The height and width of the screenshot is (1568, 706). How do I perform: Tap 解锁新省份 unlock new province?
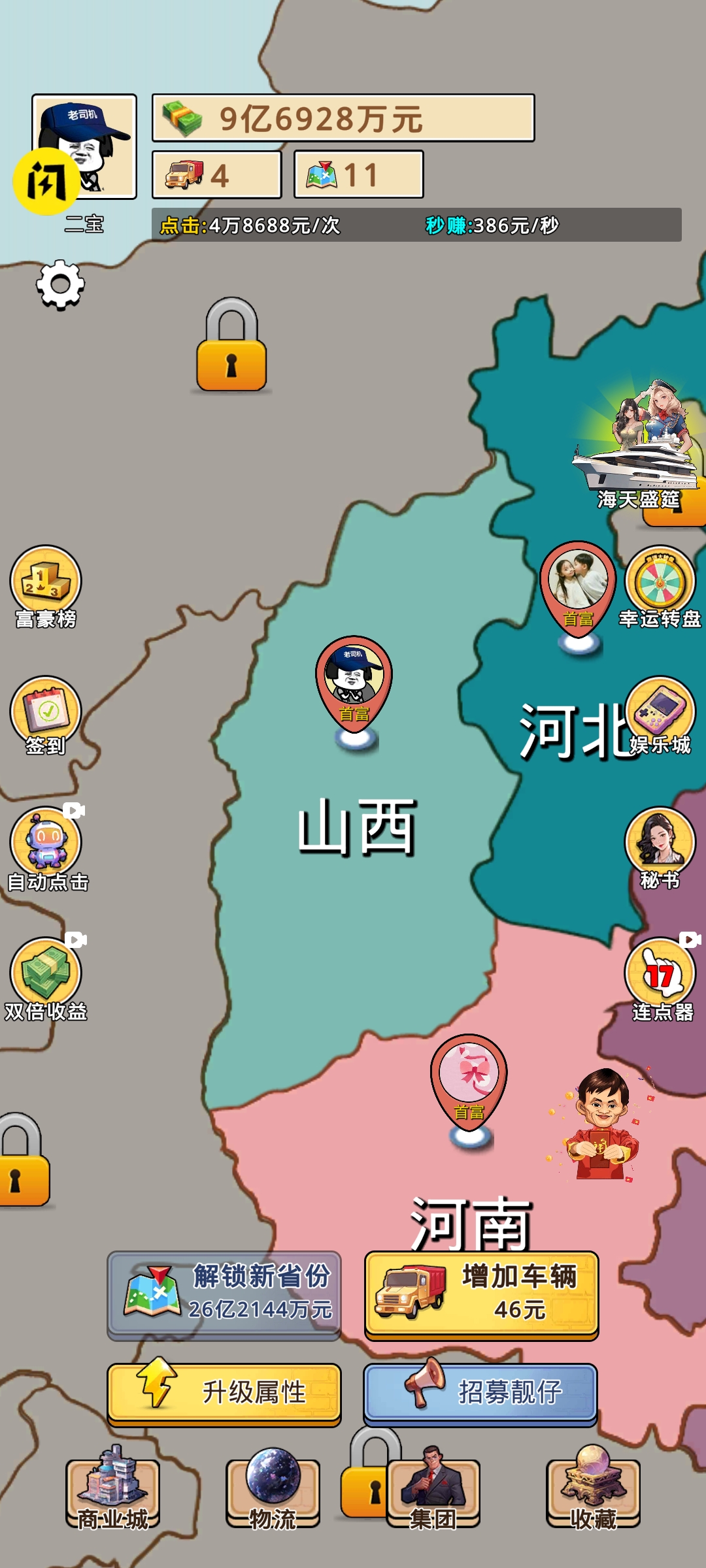click(224, 1294)
